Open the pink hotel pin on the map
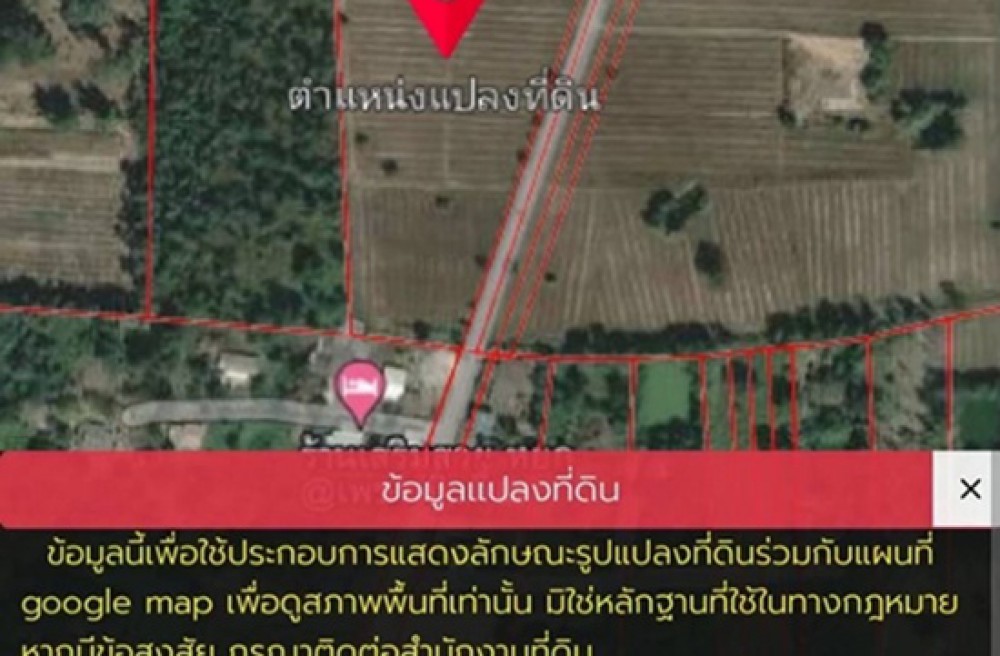This screenshot has height=656, width=1000. (359, 388)
